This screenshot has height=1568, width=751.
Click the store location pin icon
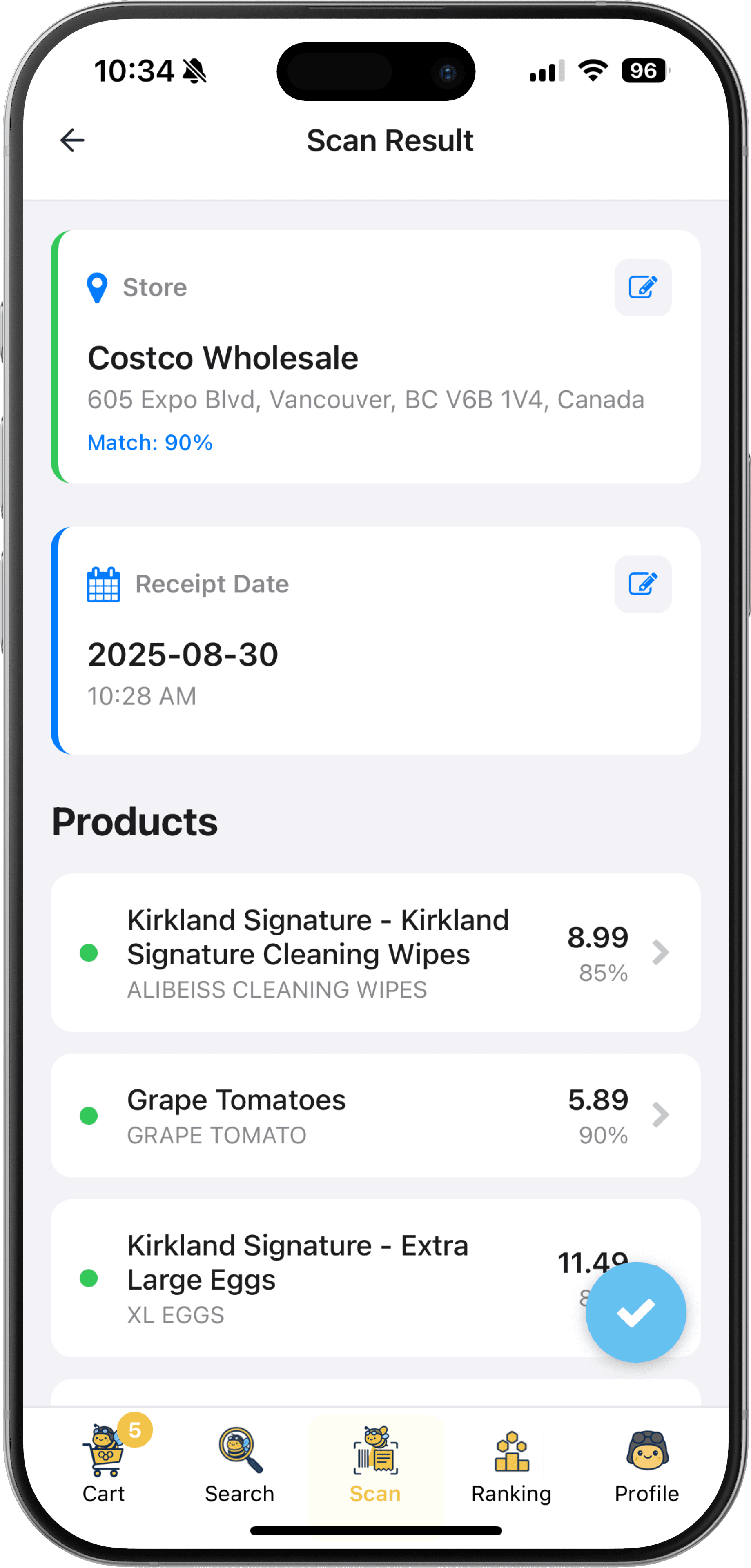(x=97, y=287)
